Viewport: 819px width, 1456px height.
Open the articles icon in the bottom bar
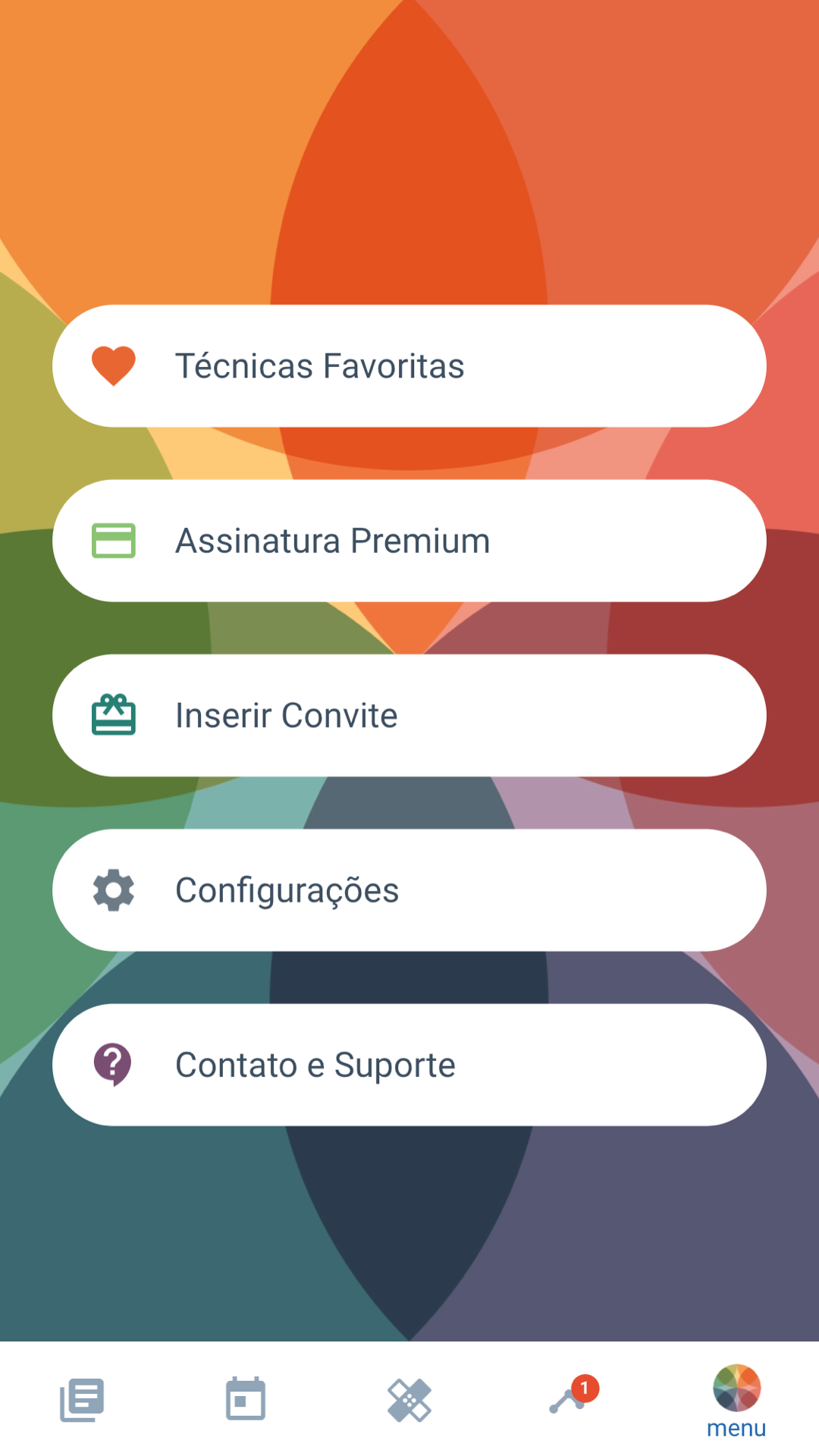(x=81, y=1401)
